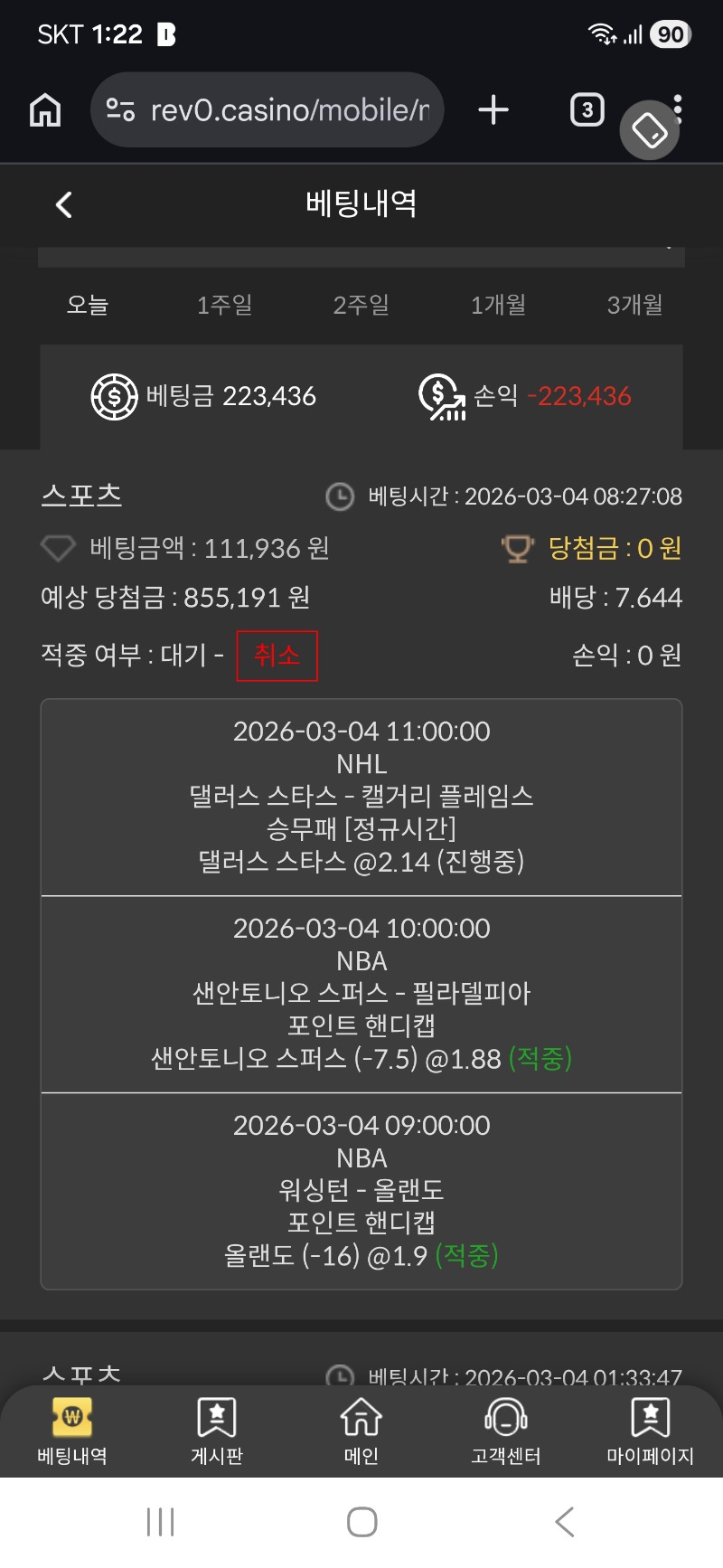Open the tab switcher showing 3 tabs
This screenshot has width=723, height=1568.
point(587,110)
